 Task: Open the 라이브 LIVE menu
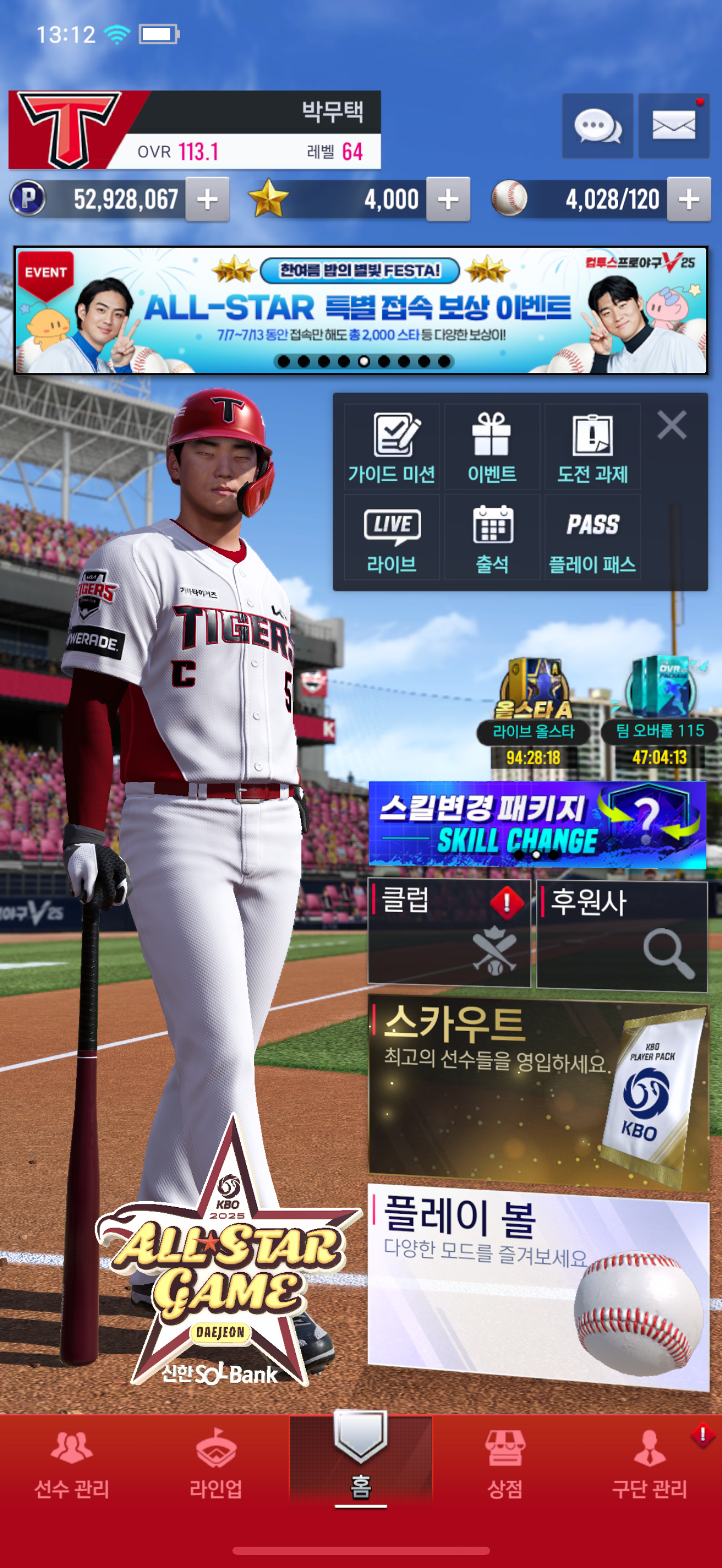tap(392, 537)
